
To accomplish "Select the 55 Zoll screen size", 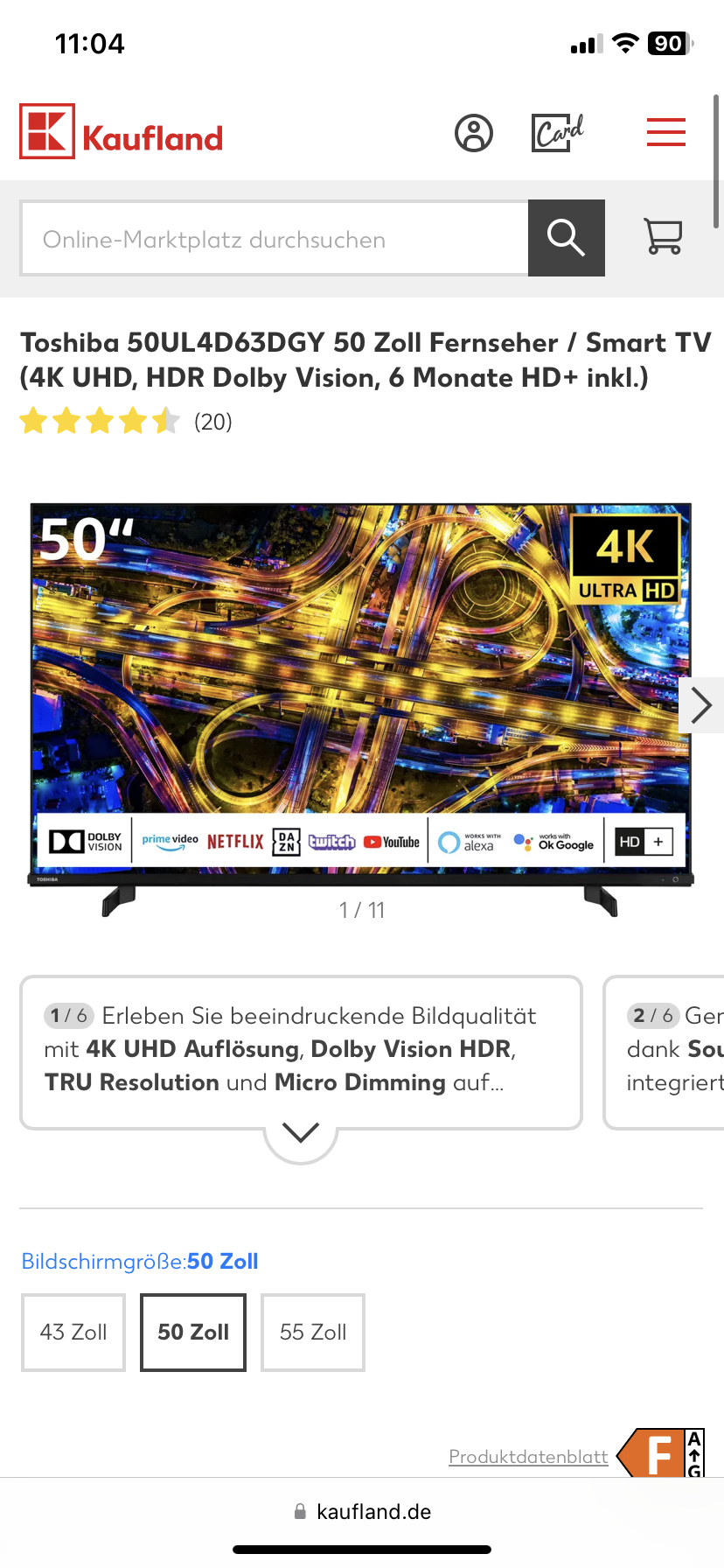I will (x=313, y=1332).
